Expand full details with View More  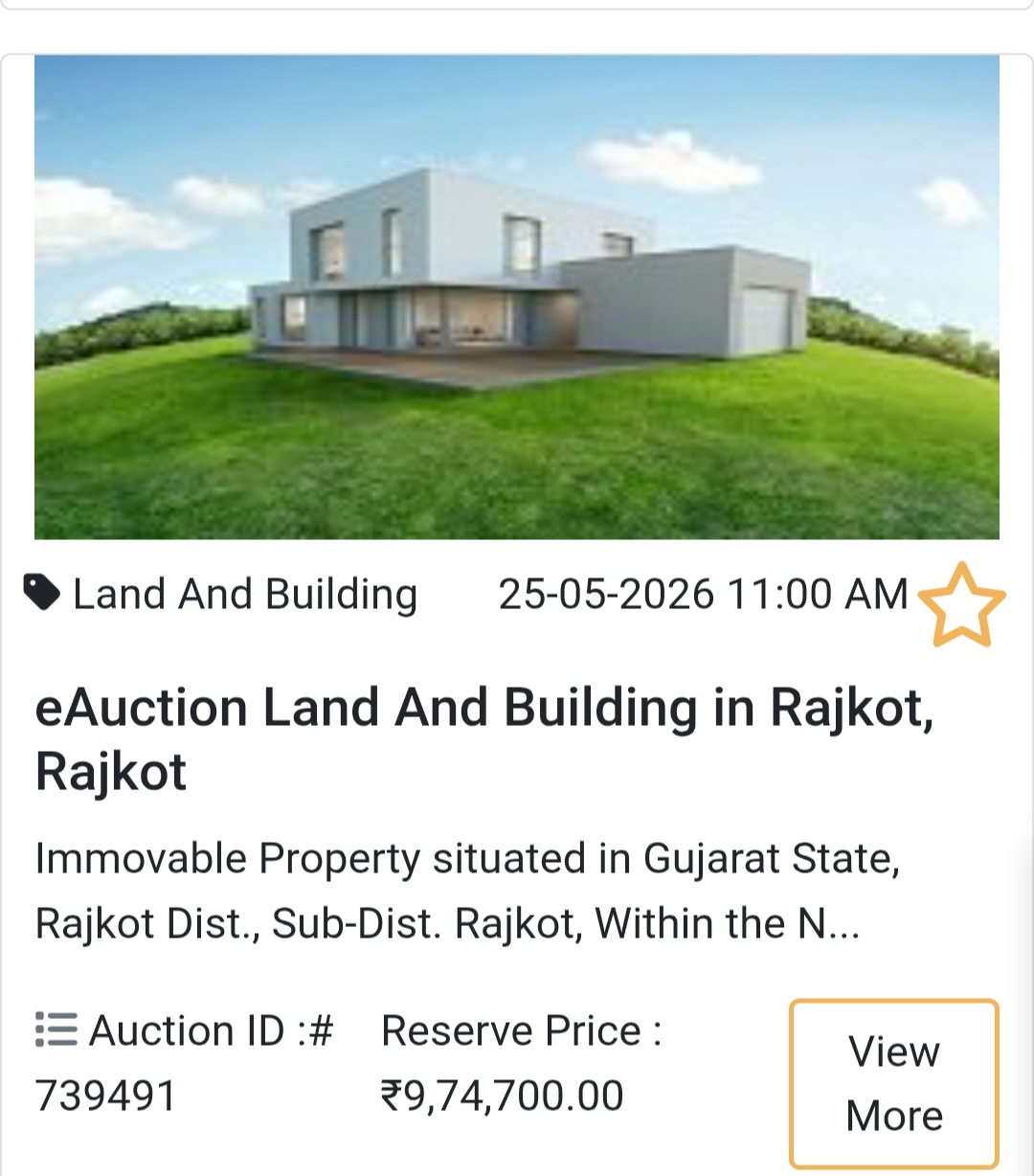(x=892, y=1082)
